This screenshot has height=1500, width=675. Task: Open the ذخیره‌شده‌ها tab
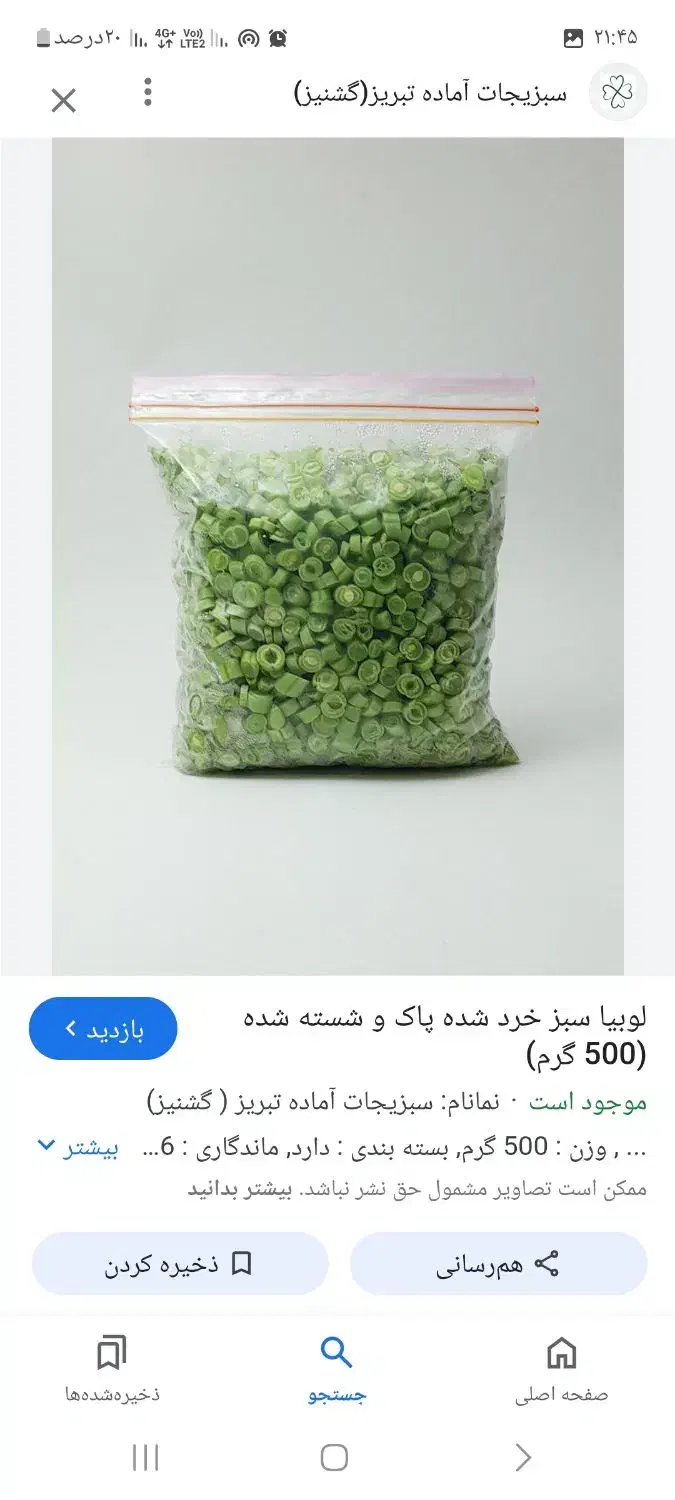112,1368
